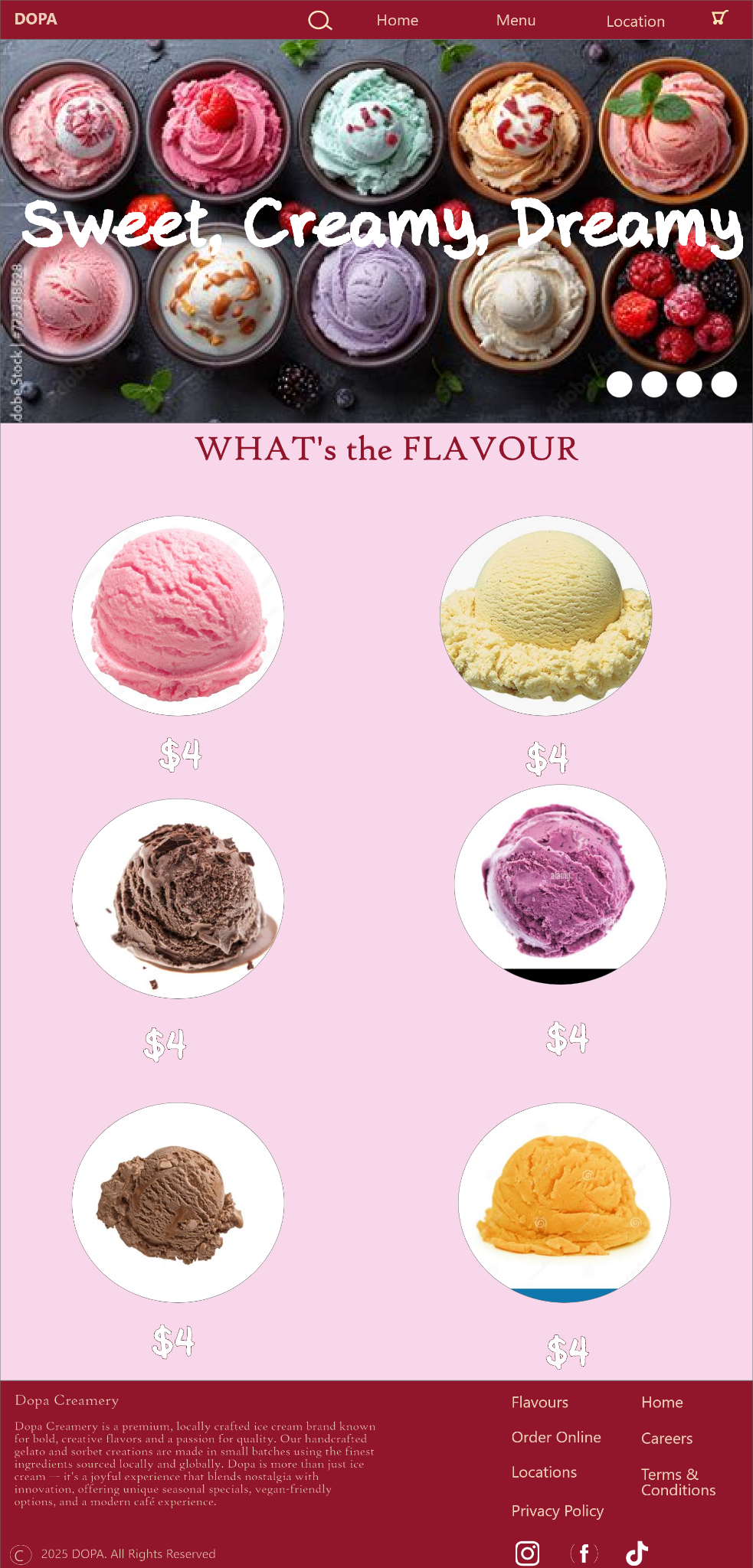Select the vanilla ice cream scoop
The width and height of the screenshot is (753, 1568).
tap(545, 616)
